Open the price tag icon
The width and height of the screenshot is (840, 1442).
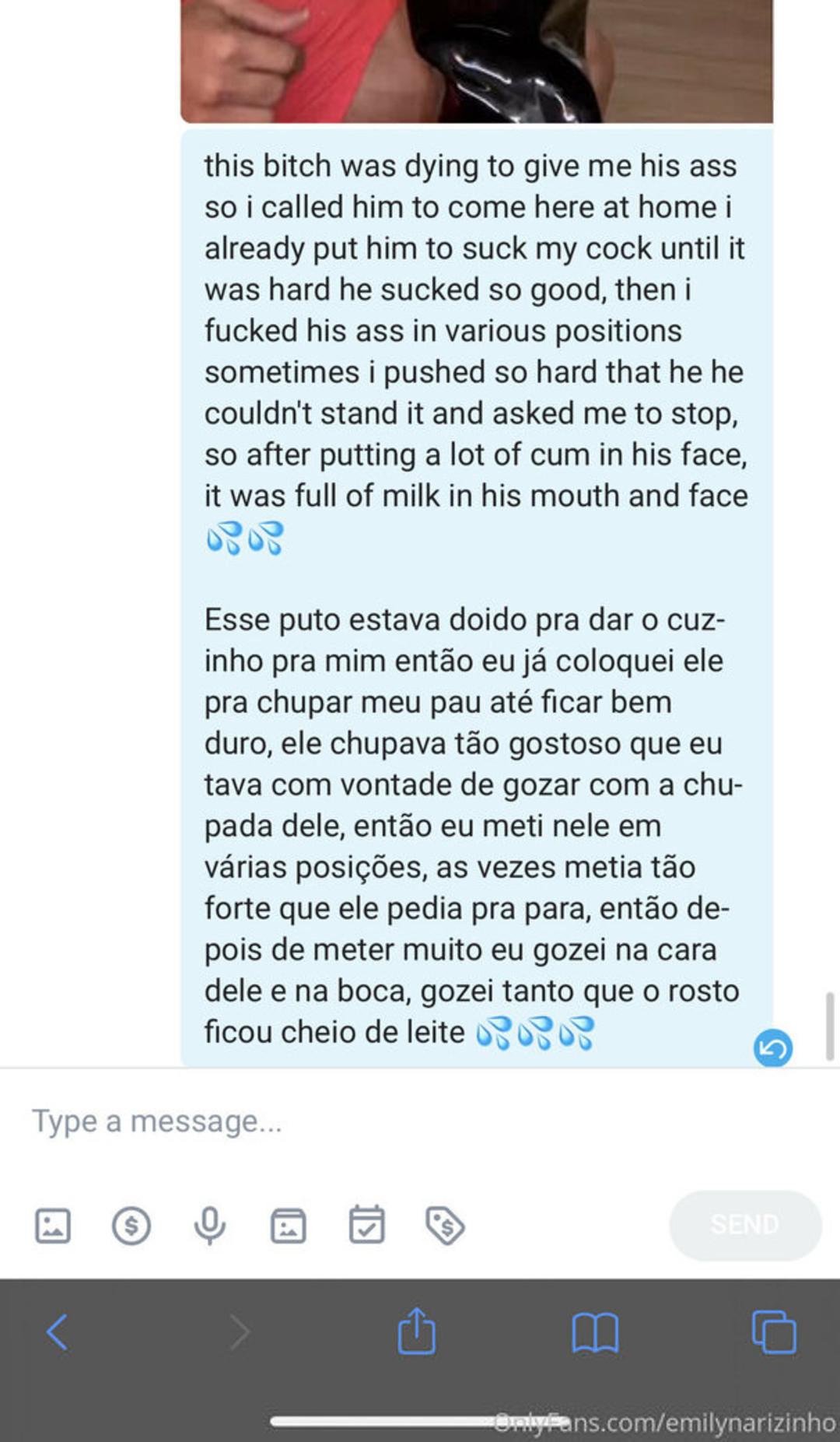[x=445, y=1226]
